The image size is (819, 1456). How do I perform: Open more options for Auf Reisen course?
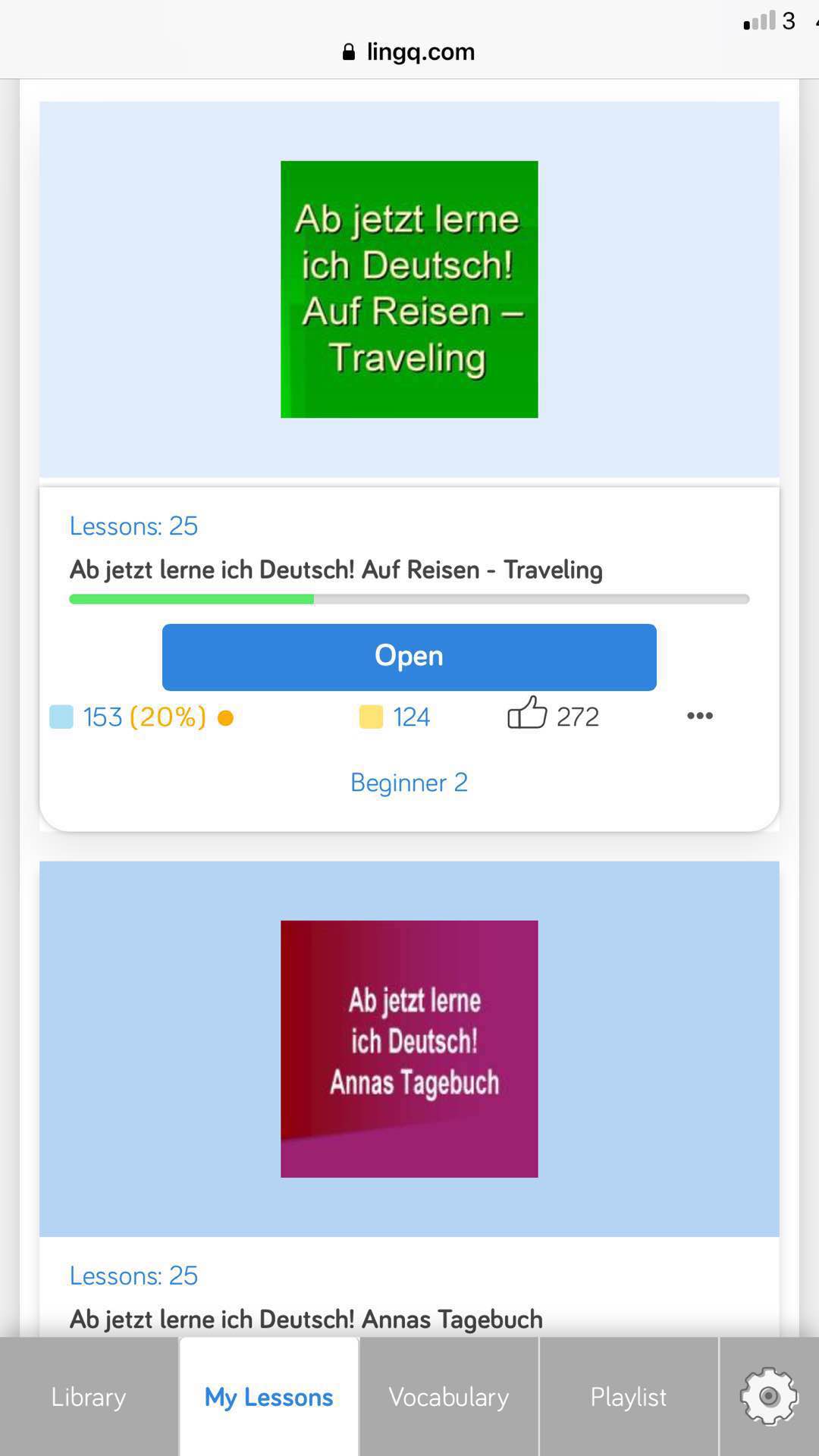pyautogui.click(x=699, y=716)
